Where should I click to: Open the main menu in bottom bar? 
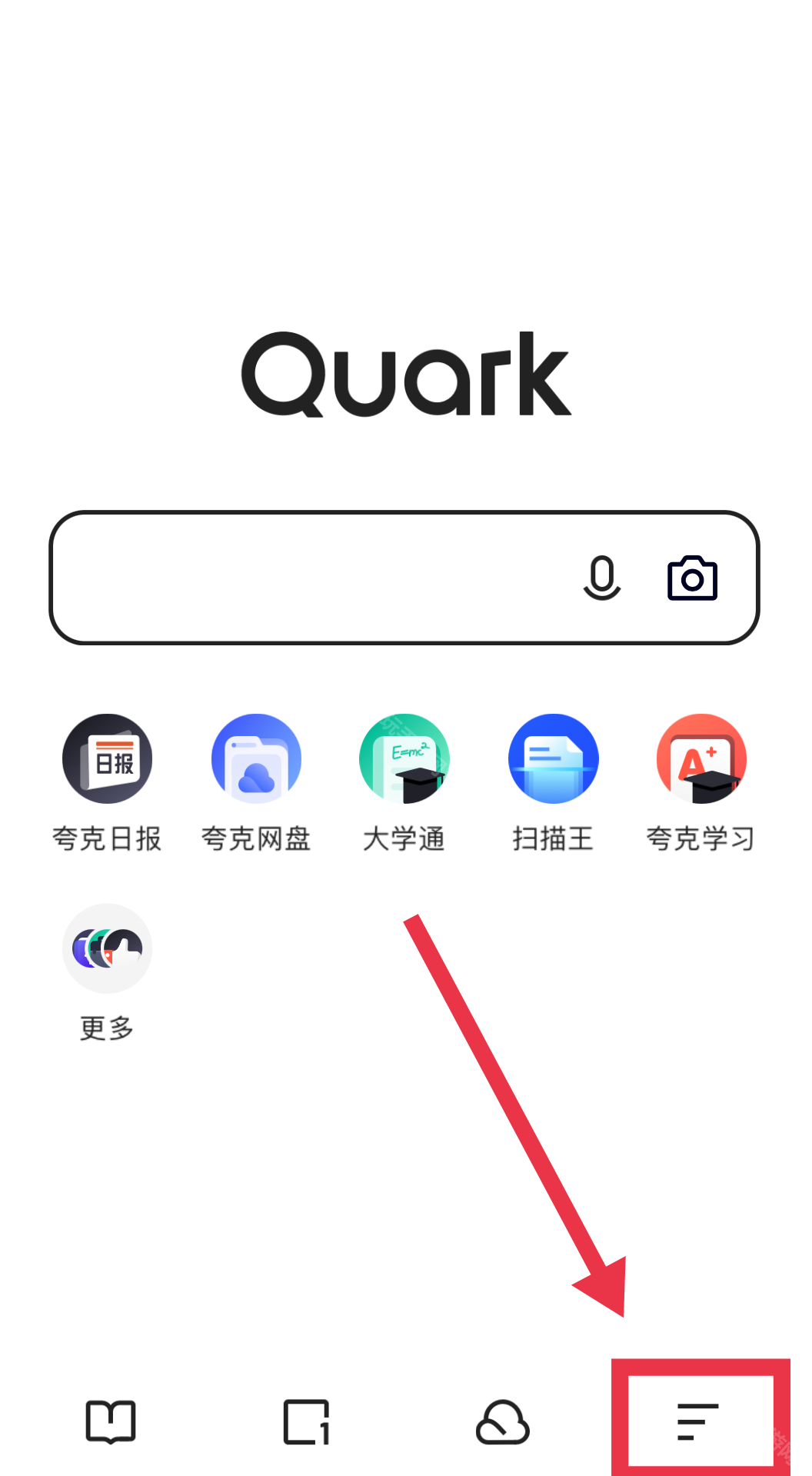coord(698,1421)
